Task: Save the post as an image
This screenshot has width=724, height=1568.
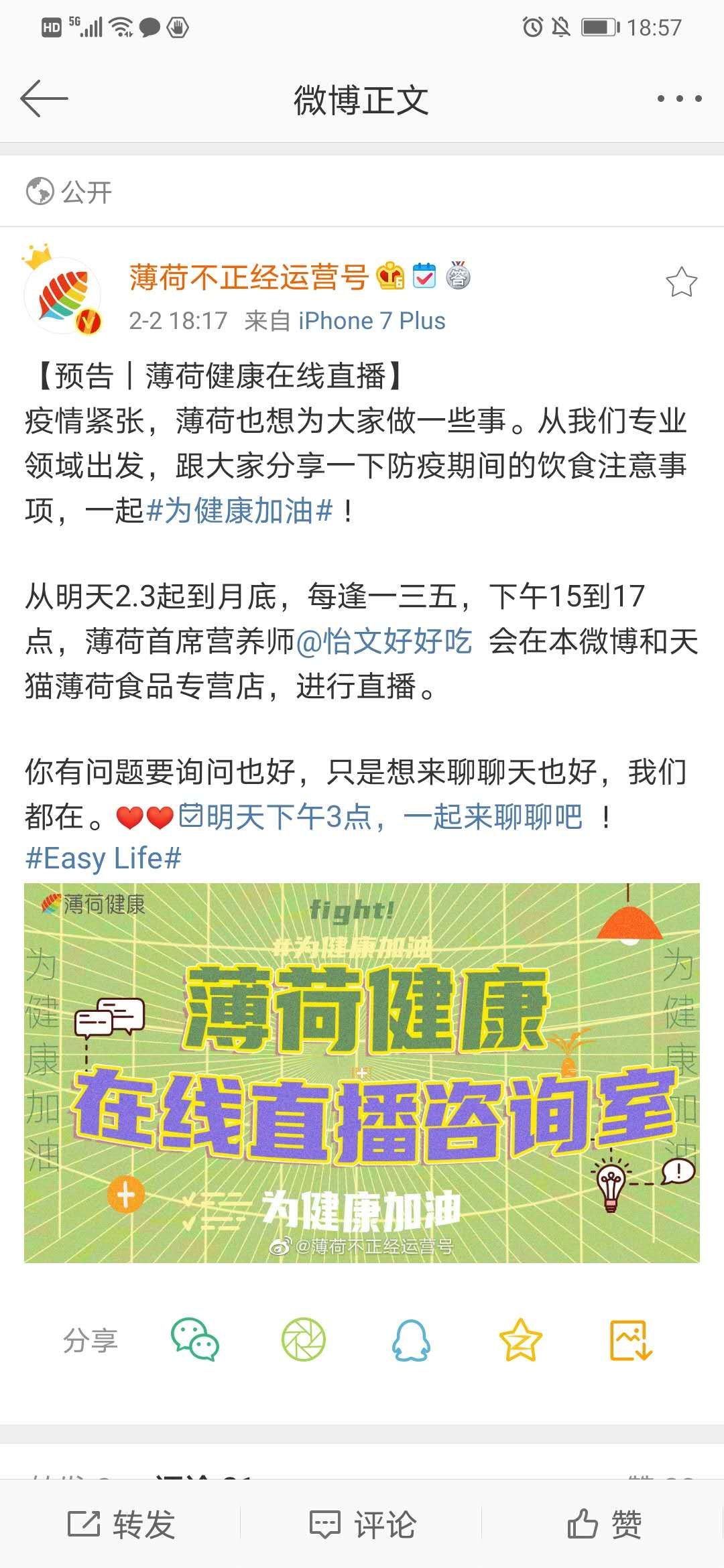Action: pos(630,1340)
